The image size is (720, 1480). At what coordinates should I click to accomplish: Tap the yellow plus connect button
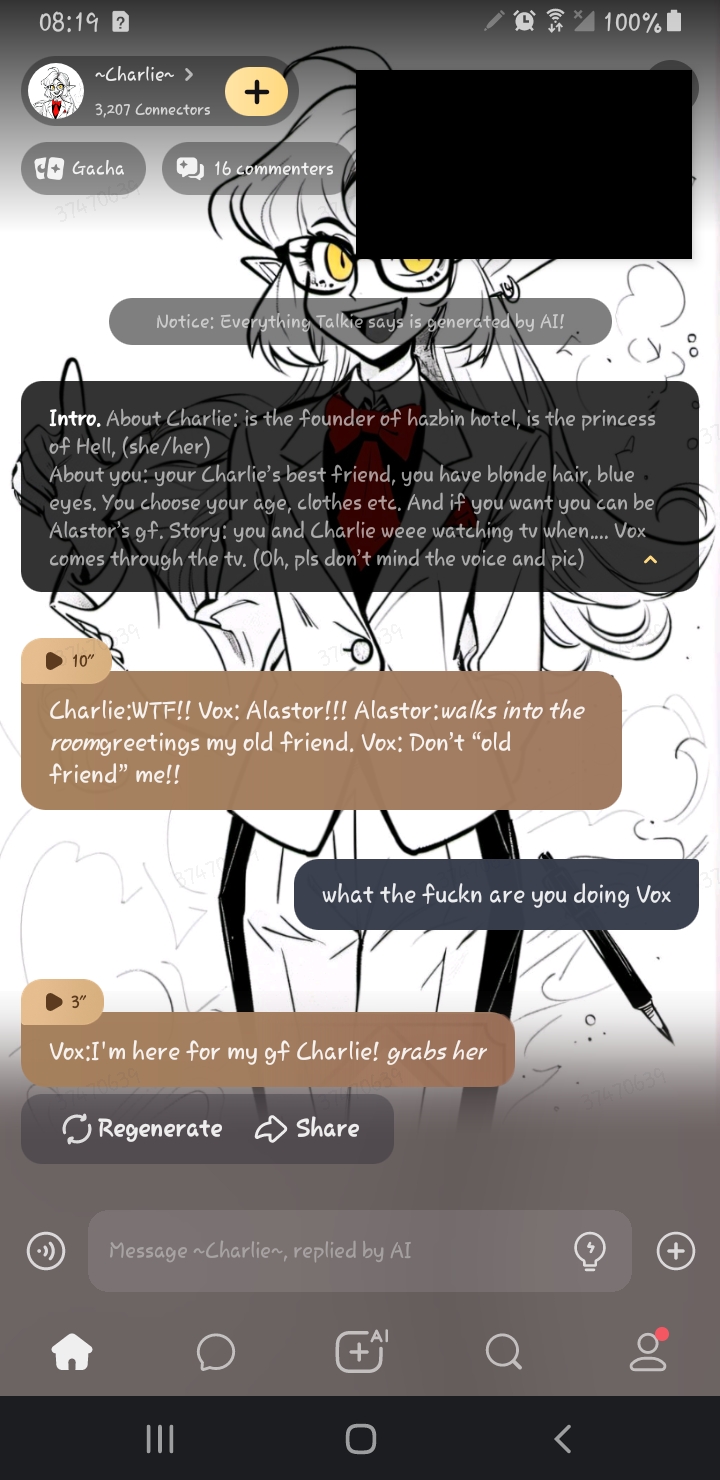click(256, 92)
